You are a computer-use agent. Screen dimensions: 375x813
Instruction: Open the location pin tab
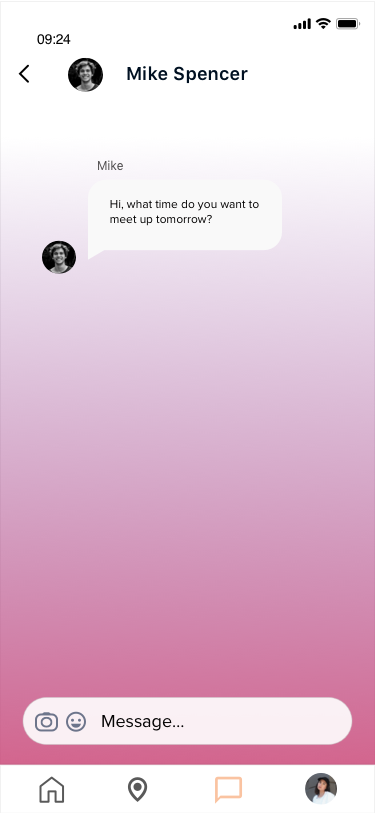coord(137,790)
